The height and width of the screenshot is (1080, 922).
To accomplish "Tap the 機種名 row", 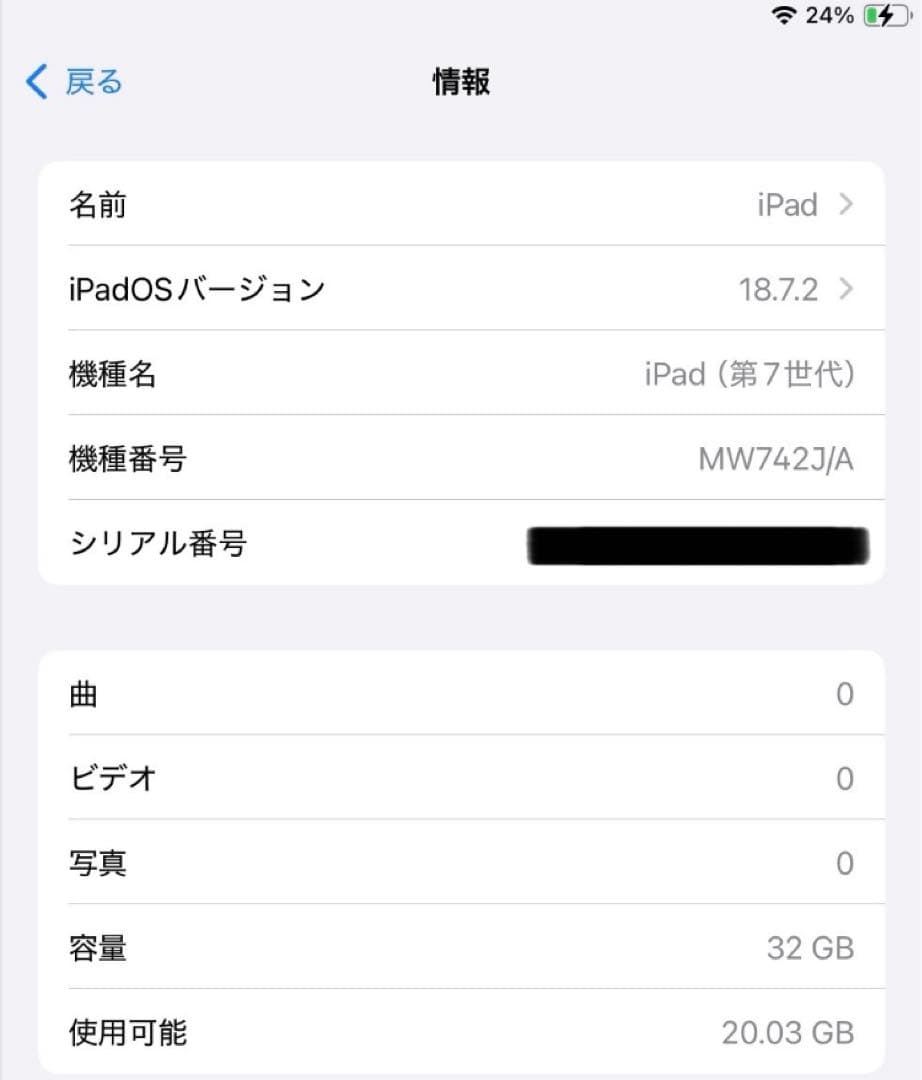I will [460, 374].
